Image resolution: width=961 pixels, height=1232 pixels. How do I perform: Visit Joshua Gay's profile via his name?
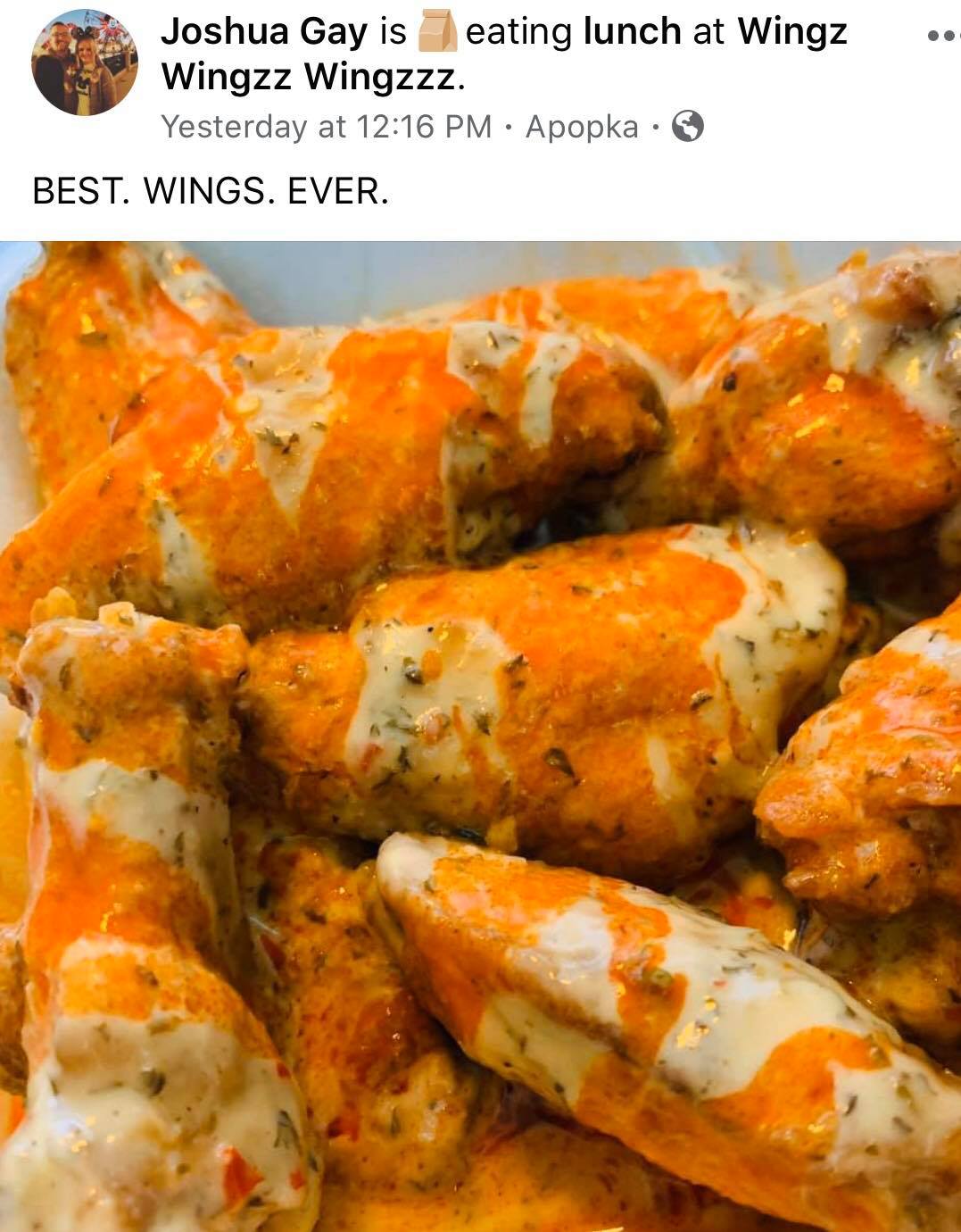point(264,32)
